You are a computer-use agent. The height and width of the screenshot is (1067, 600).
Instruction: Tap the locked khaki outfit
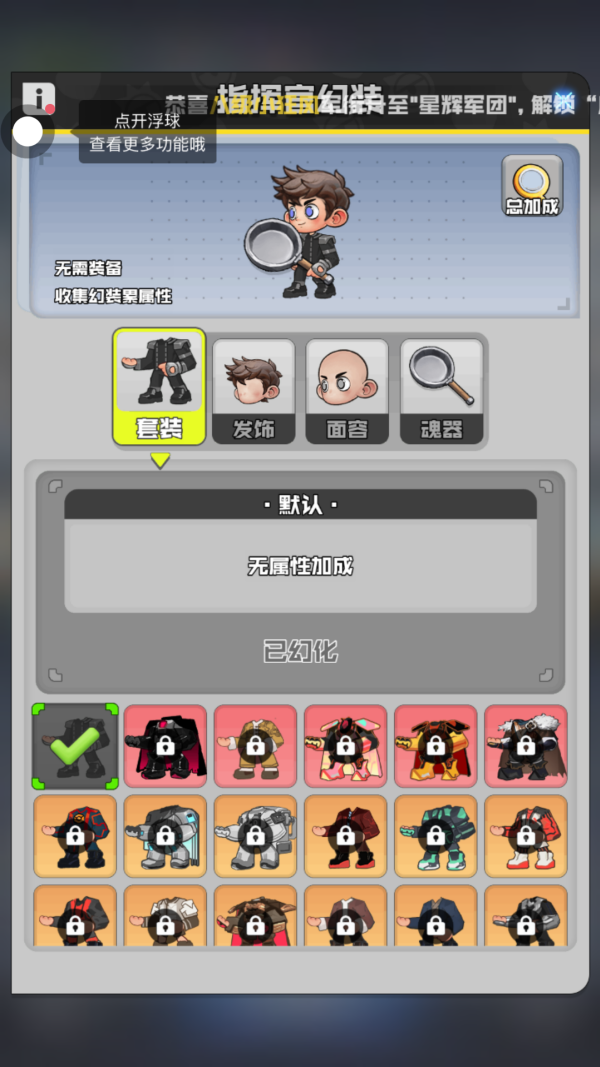[255, 745]
